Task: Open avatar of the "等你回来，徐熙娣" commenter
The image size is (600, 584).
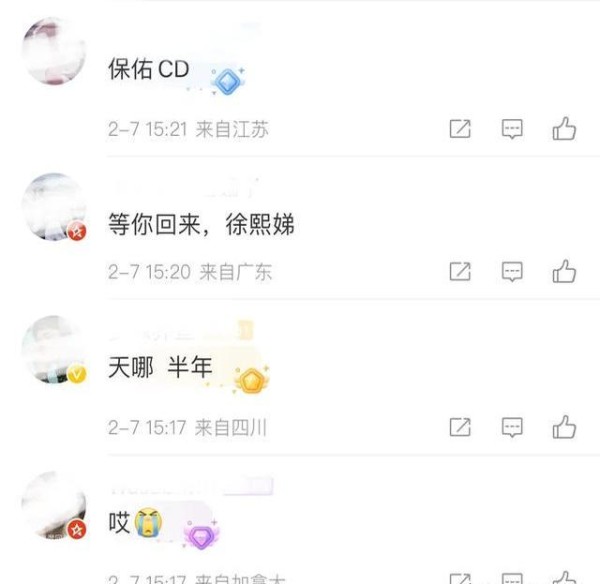Action: point(53,206)
